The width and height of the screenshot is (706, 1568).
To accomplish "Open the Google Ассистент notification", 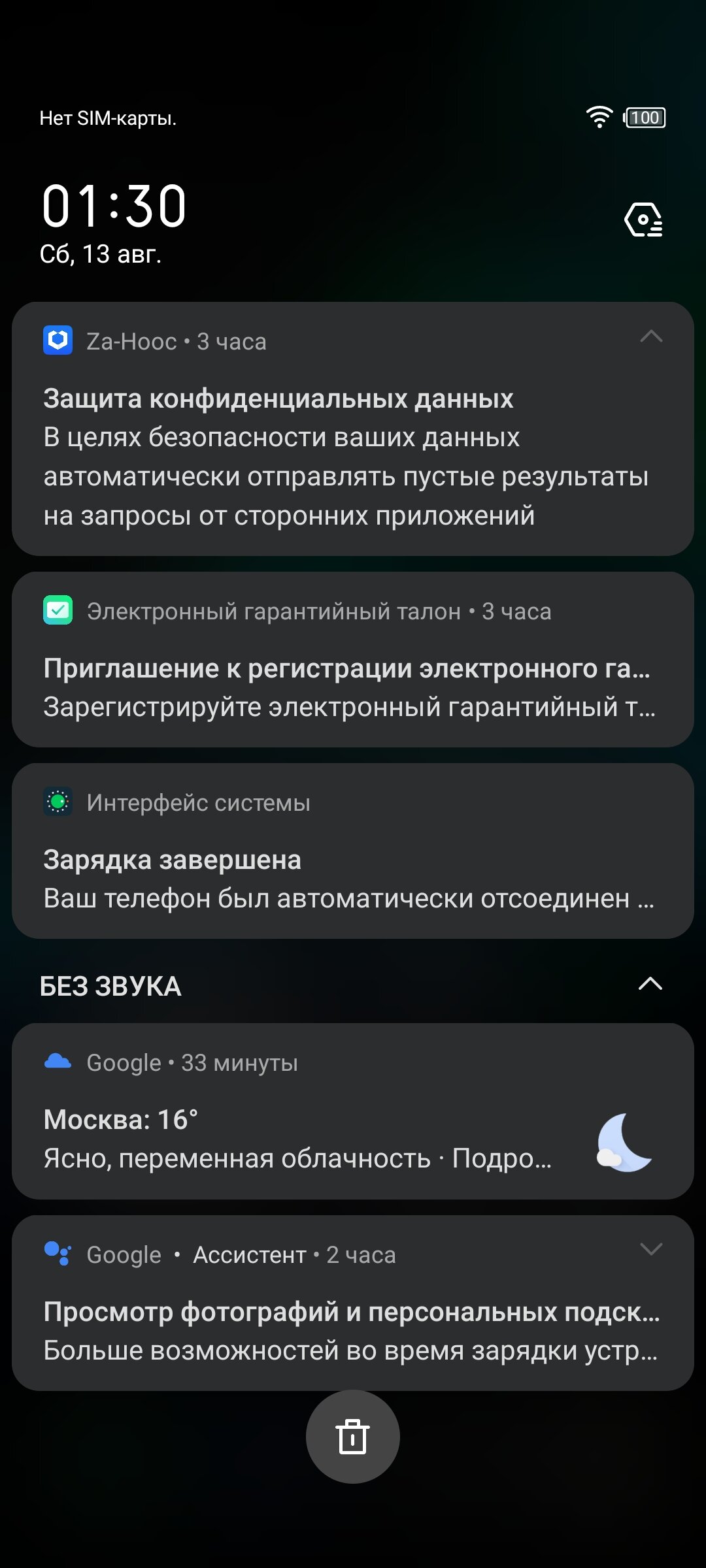I will 353,1303.
